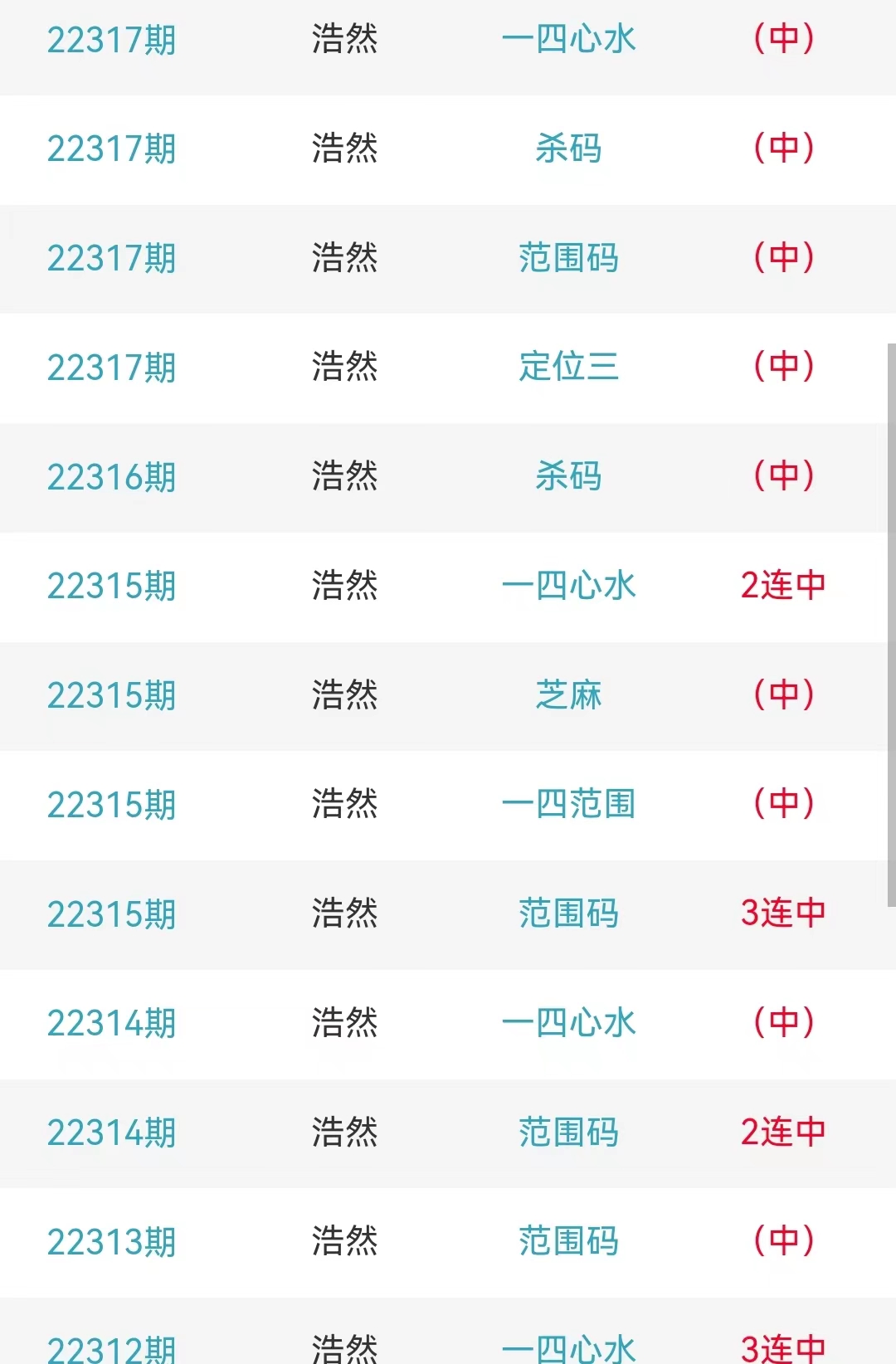This screenshot has height=1364, width=896.
Task: Select the 22315期 一四范围 record
Action: [568, 804]
